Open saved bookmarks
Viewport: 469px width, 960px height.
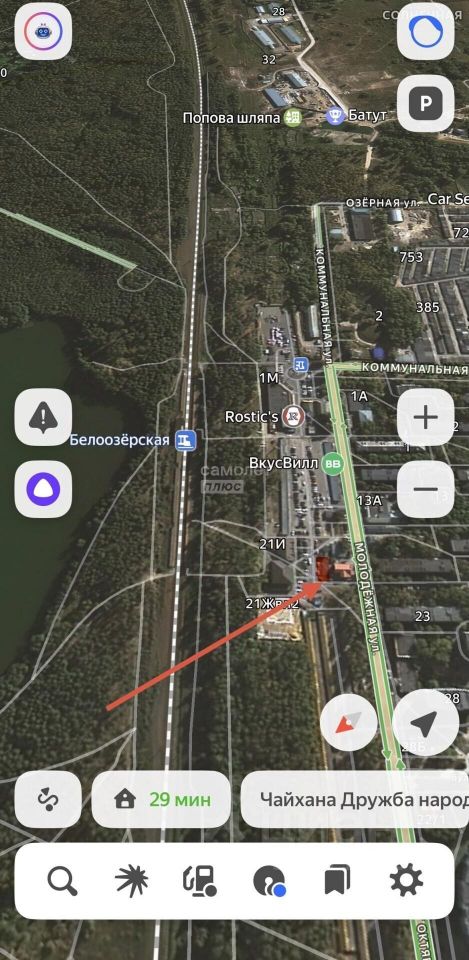pyautogui.click(x=337, y=881)
